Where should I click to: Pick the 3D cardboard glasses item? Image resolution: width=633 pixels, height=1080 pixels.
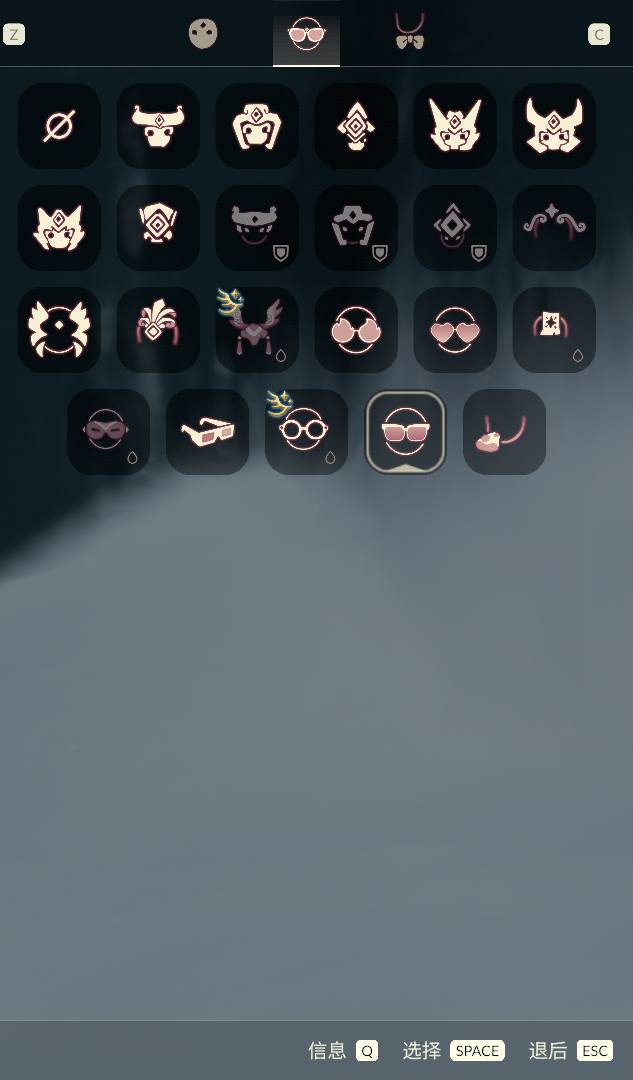[208, 432]
